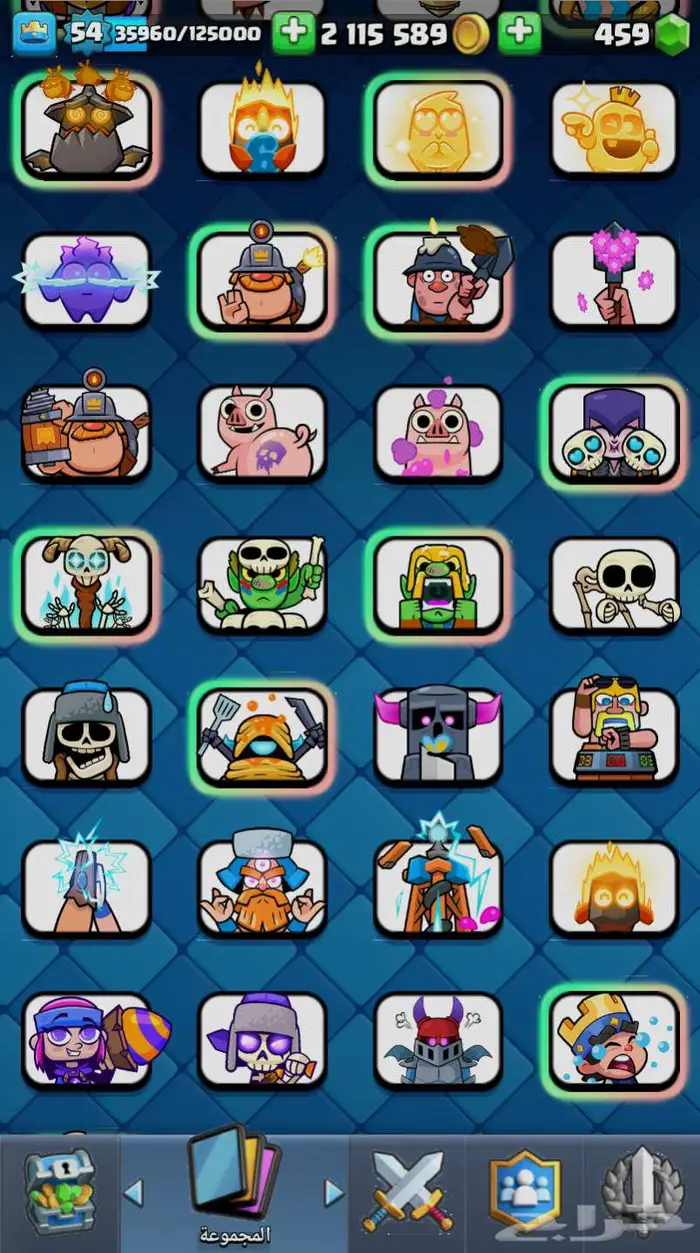Screen dimensions: 700x1253
Task: Open the clan social tab
Action: (524, 1190)
